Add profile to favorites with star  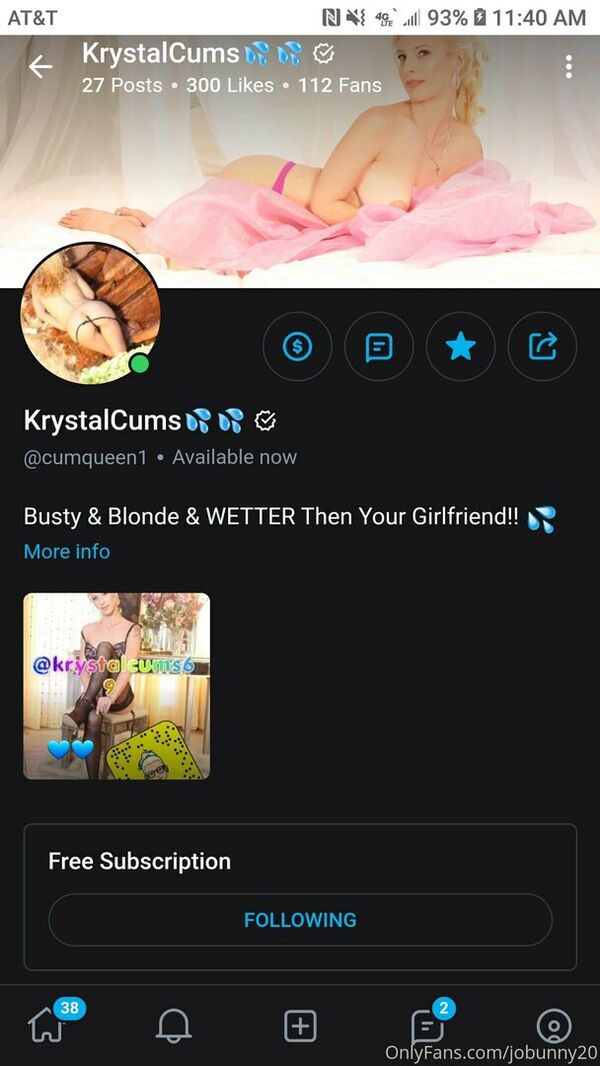click(460, 347)
